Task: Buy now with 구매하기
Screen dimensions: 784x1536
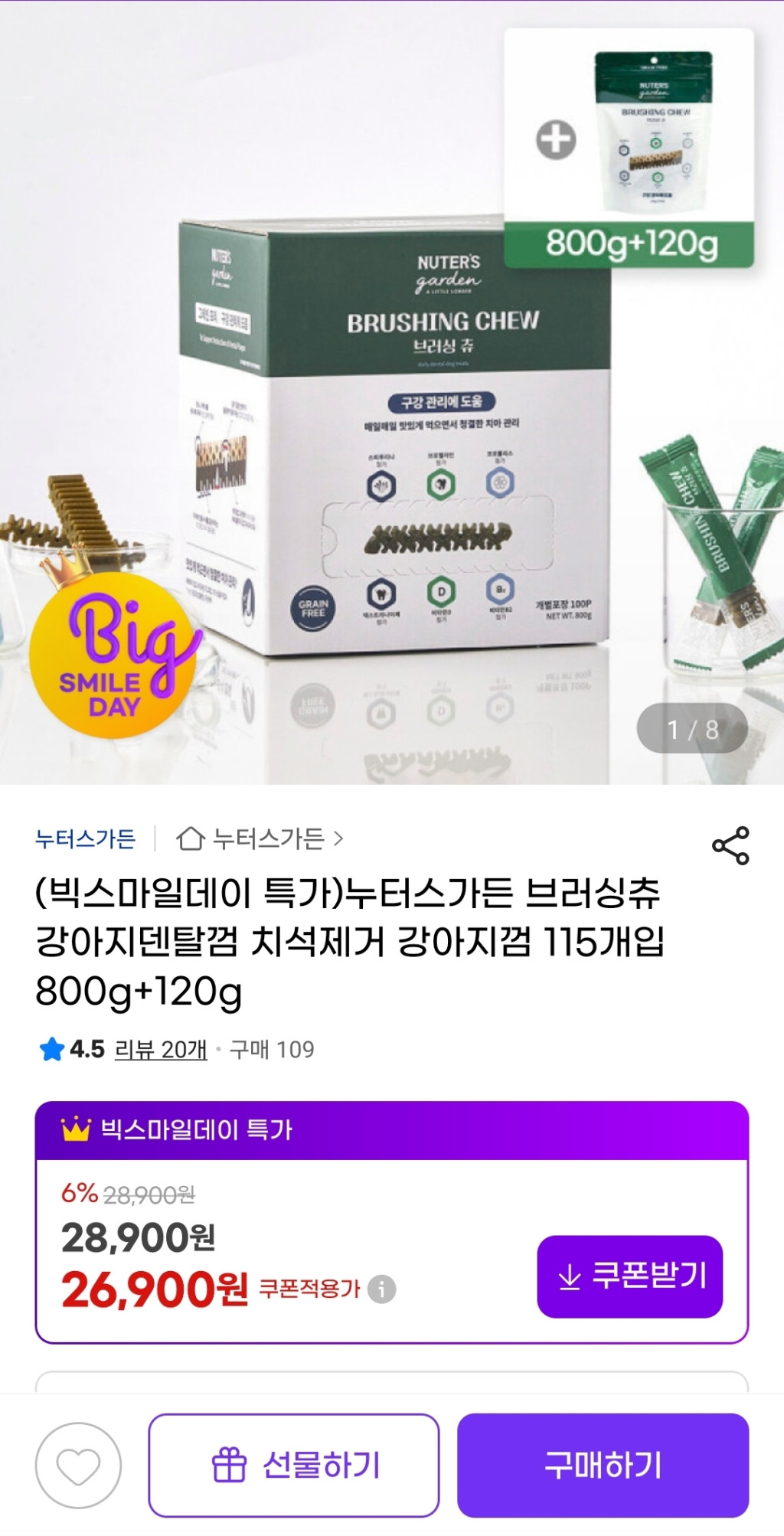Action: tap(603, 1465)
